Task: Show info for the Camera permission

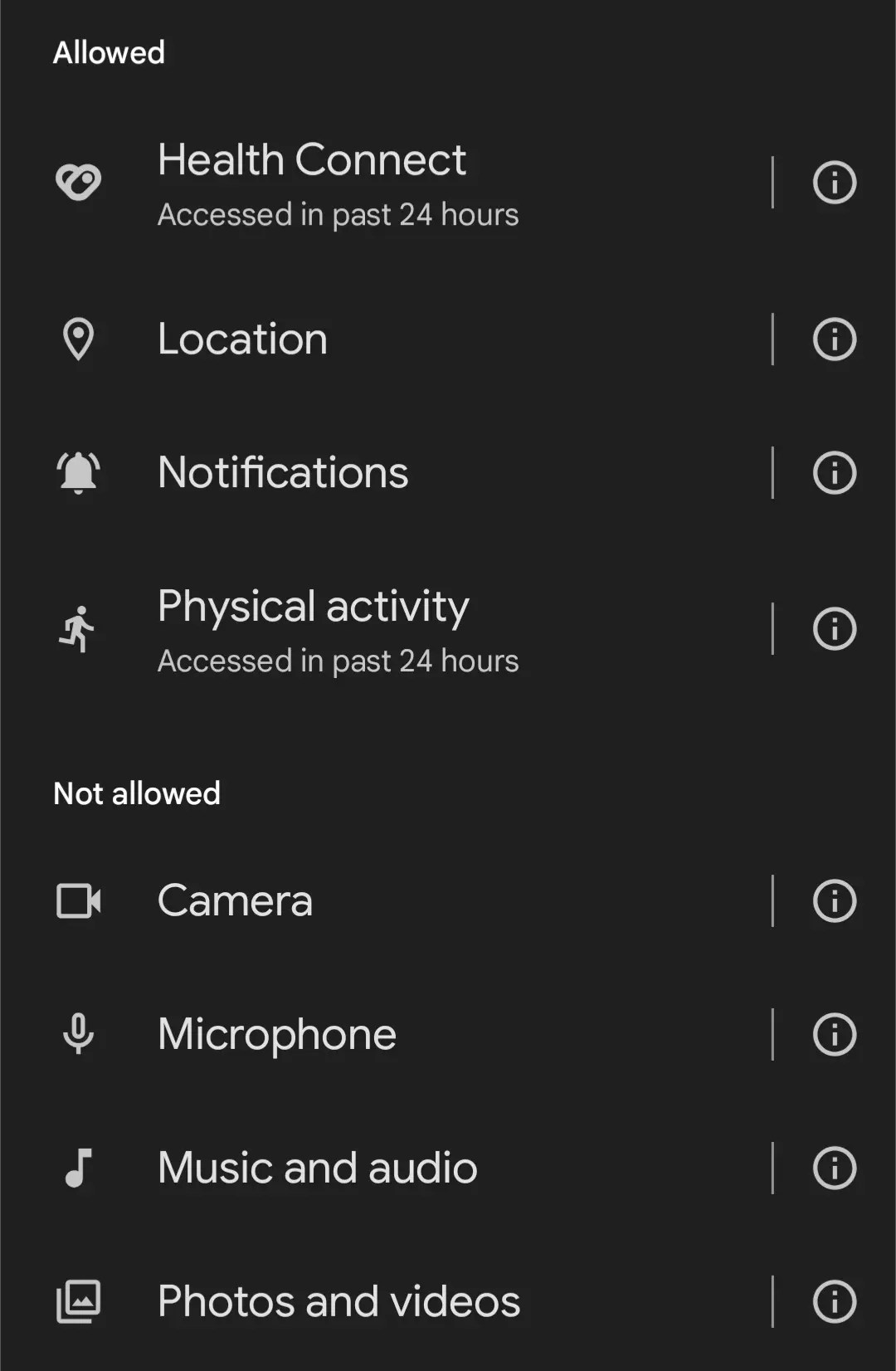Action: coord(834,900)
